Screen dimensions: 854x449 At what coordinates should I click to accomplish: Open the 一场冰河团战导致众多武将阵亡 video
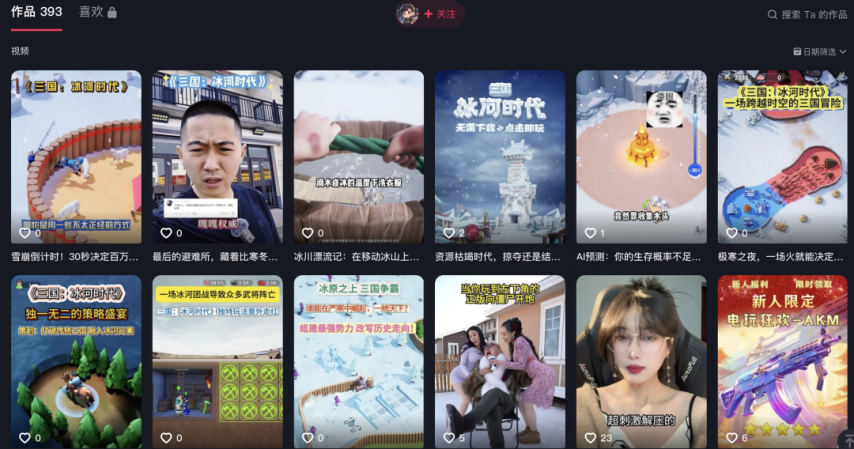point(217,362)
